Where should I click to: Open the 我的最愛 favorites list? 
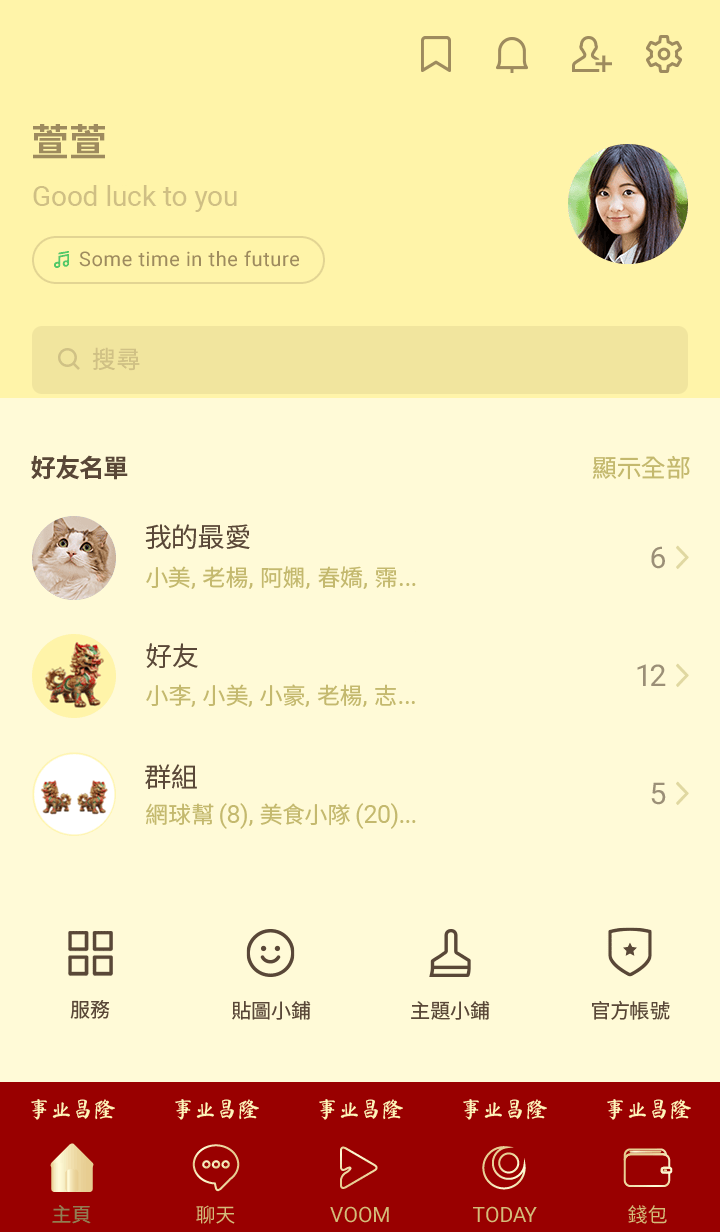[x=360, y=558]
